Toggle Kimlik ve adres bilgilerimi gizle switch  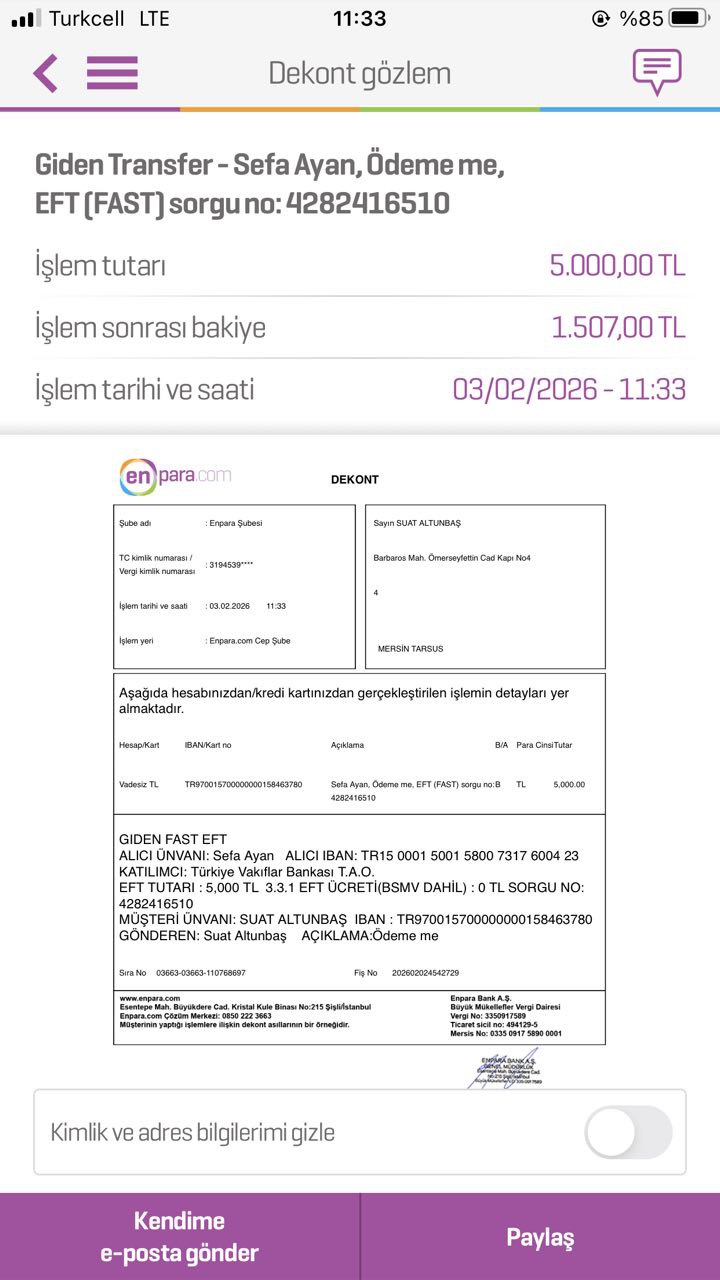click(x=628, y=1132)
